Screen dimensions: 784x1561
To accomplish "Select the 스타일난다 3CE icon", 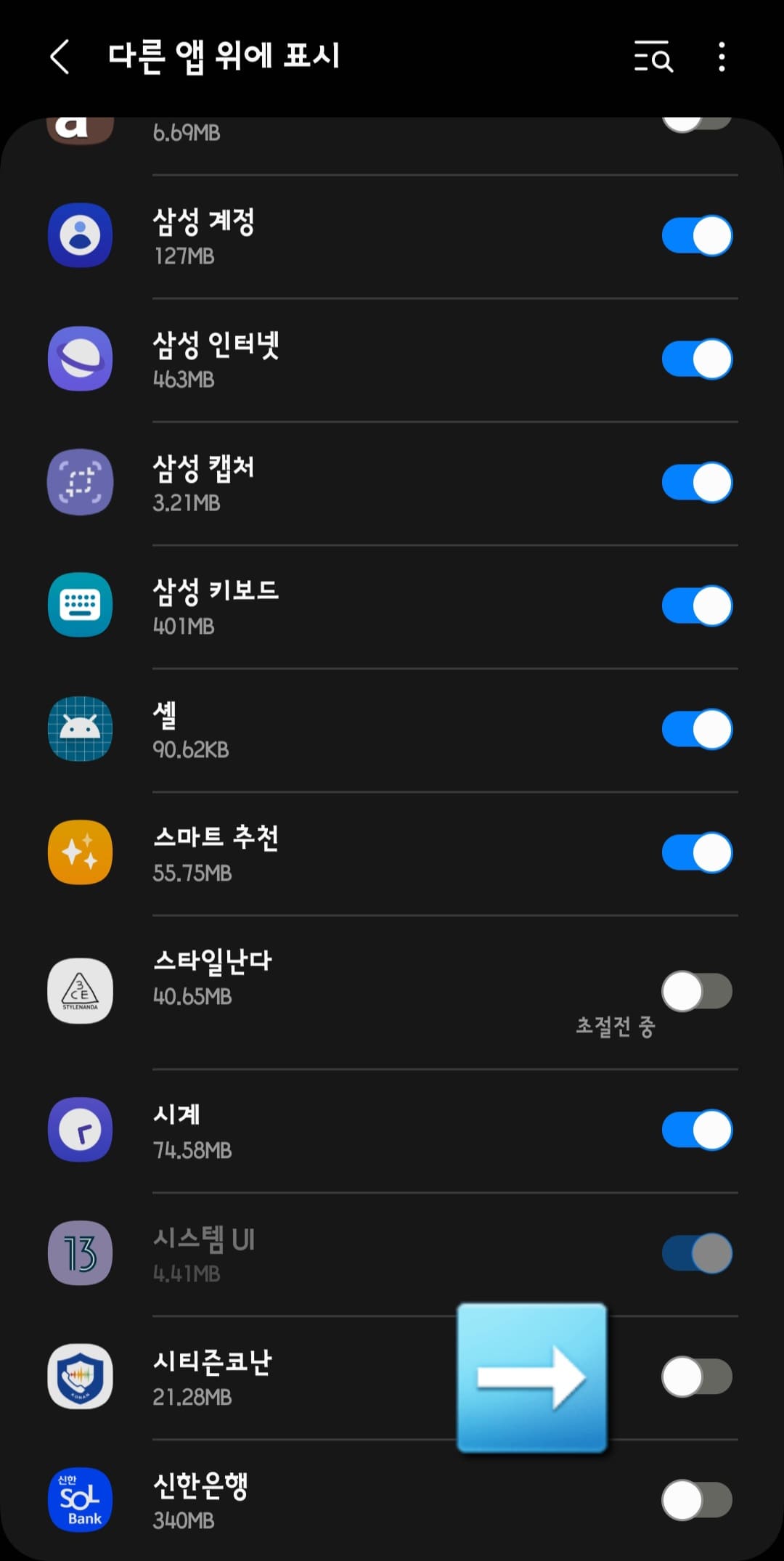I will tap(80, 993).
